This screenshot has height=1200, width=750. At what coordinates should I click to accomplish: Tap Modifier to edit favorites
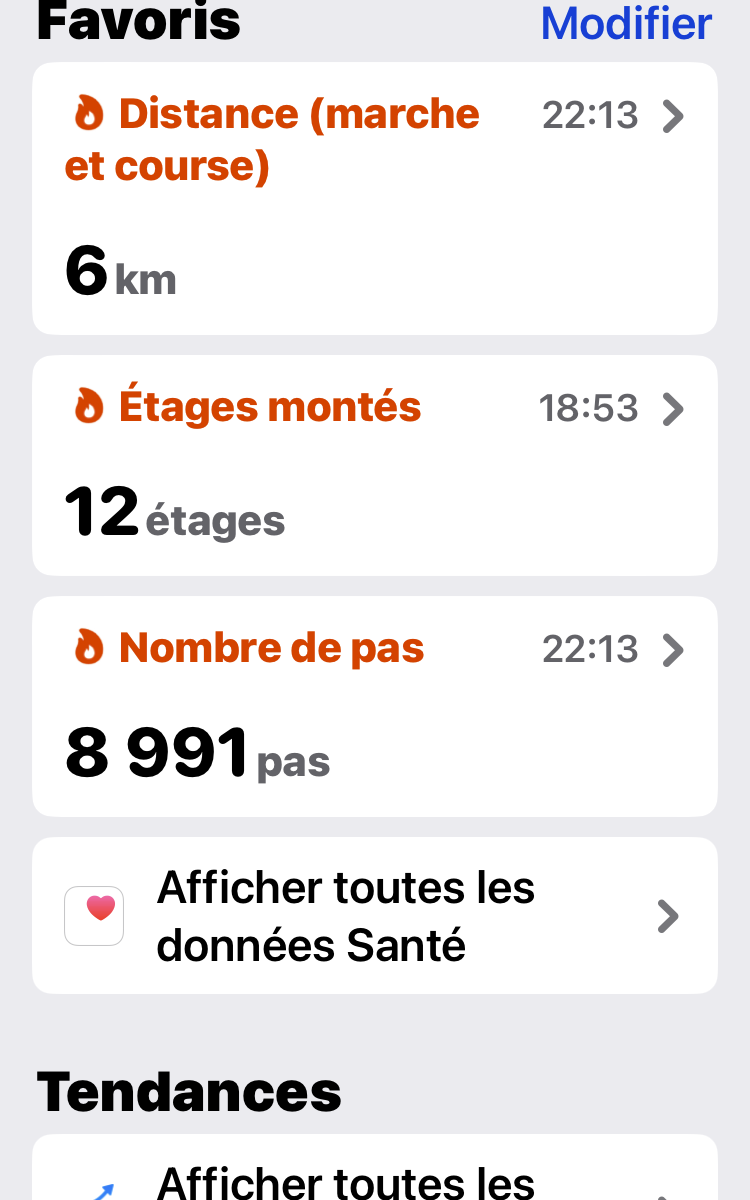[626, 23]
